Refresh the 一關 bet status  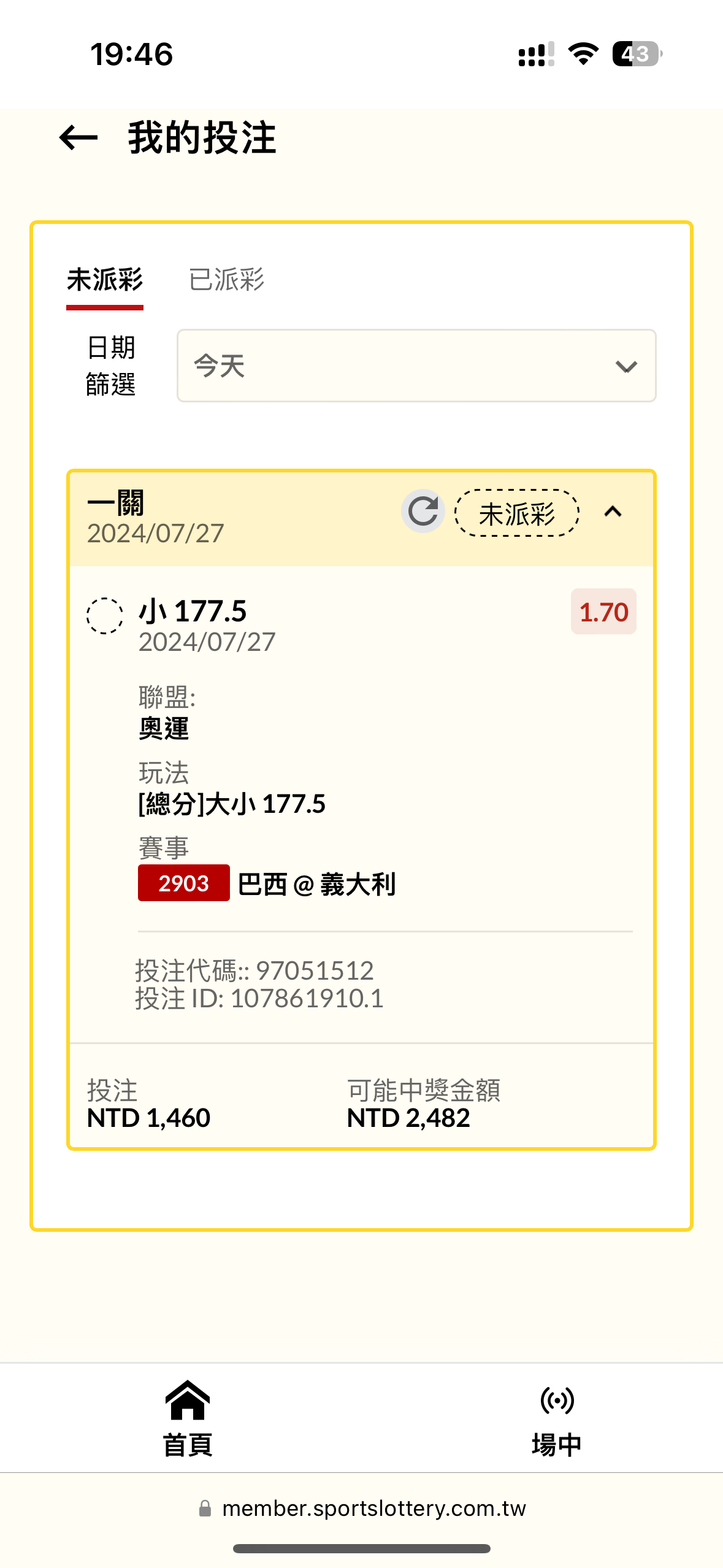coord(423,511)
